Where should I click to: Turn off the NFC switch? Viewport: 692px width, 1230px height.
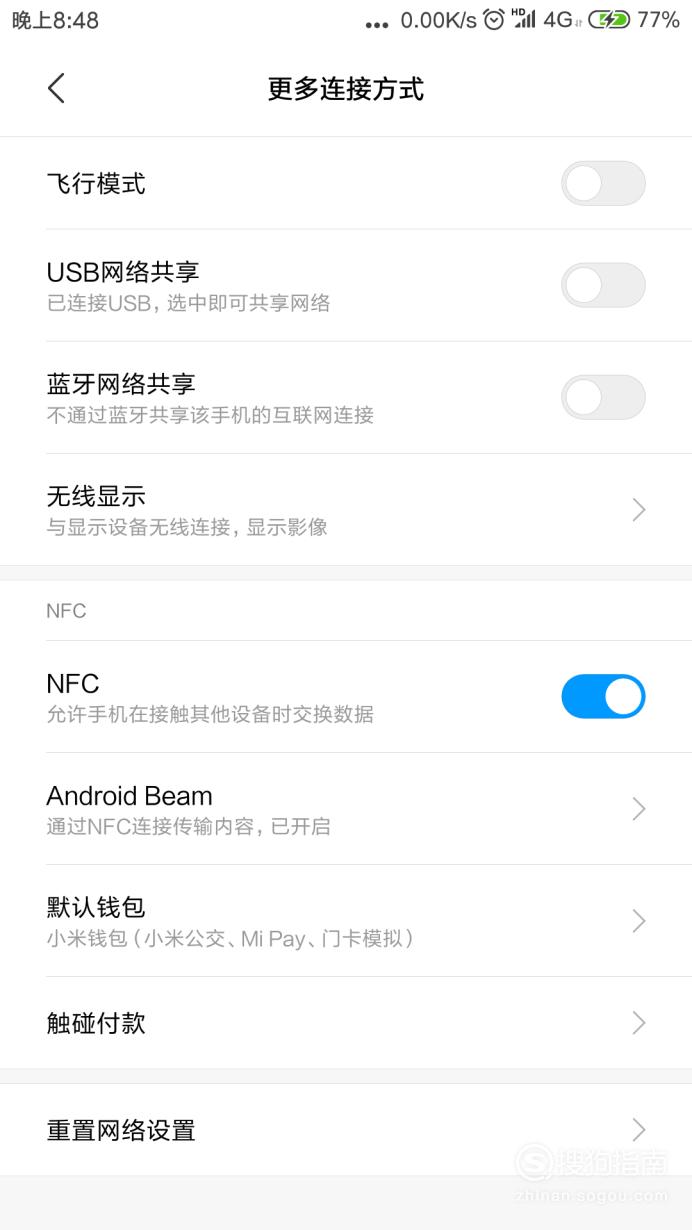click(603, 696)
